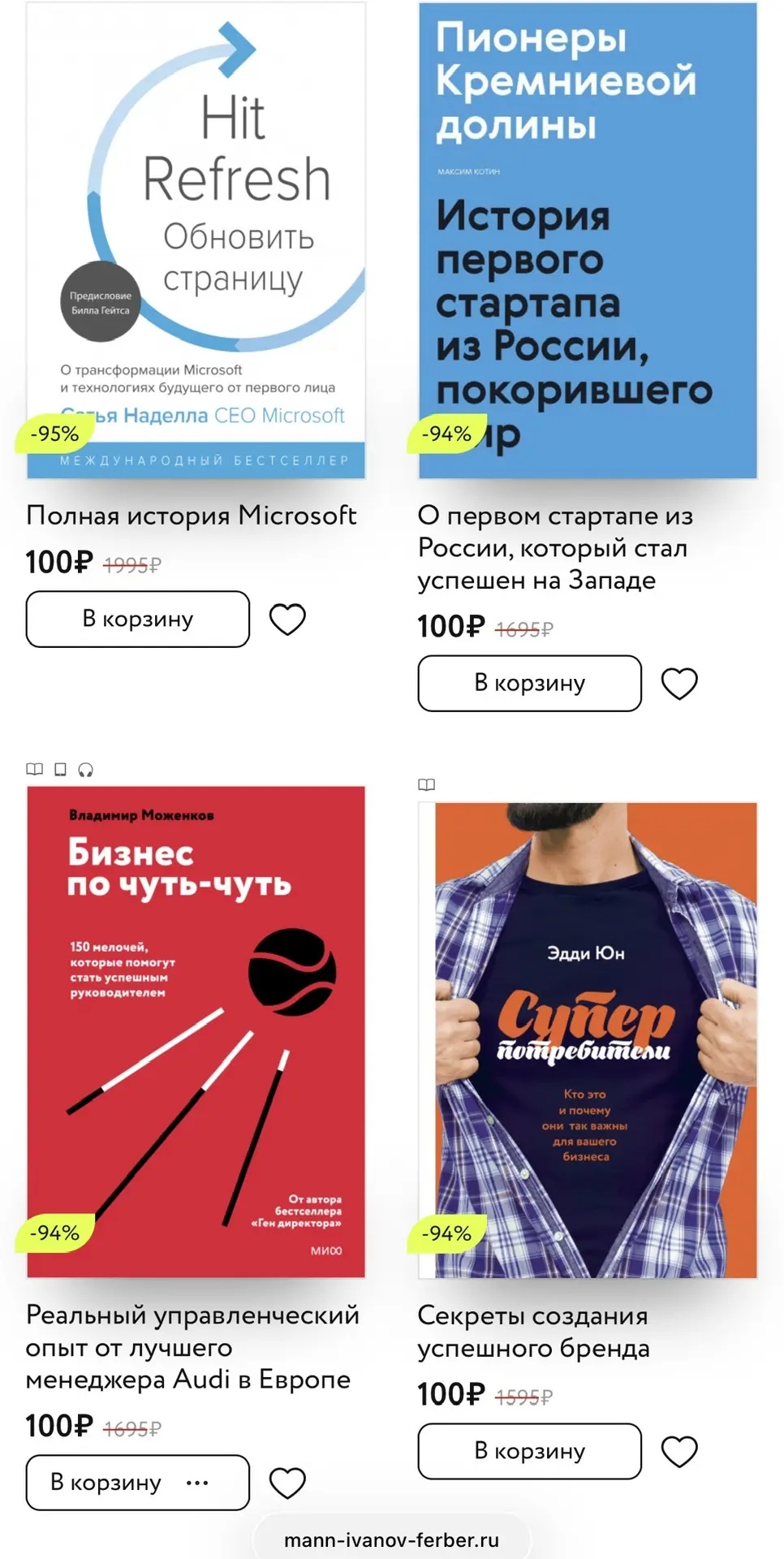Viewport: 784px width, 1559px height.
Task: Open the Hit Refresh book cover
Action: [196, 240]
